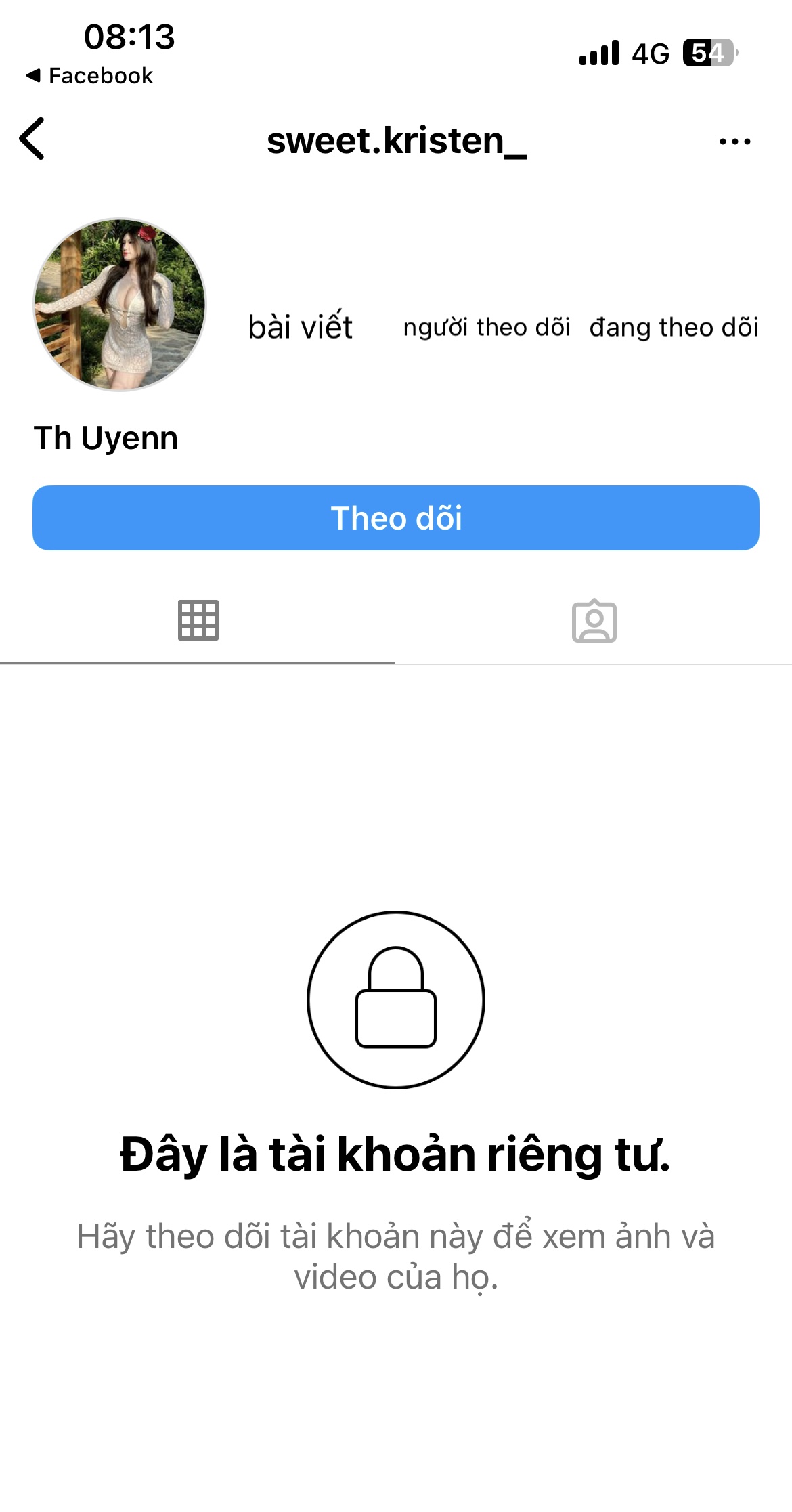This screenshot has width=792, height=1512.
Task: View the sweet.kristen_ profile picture
Action: [x=120, y=304]
